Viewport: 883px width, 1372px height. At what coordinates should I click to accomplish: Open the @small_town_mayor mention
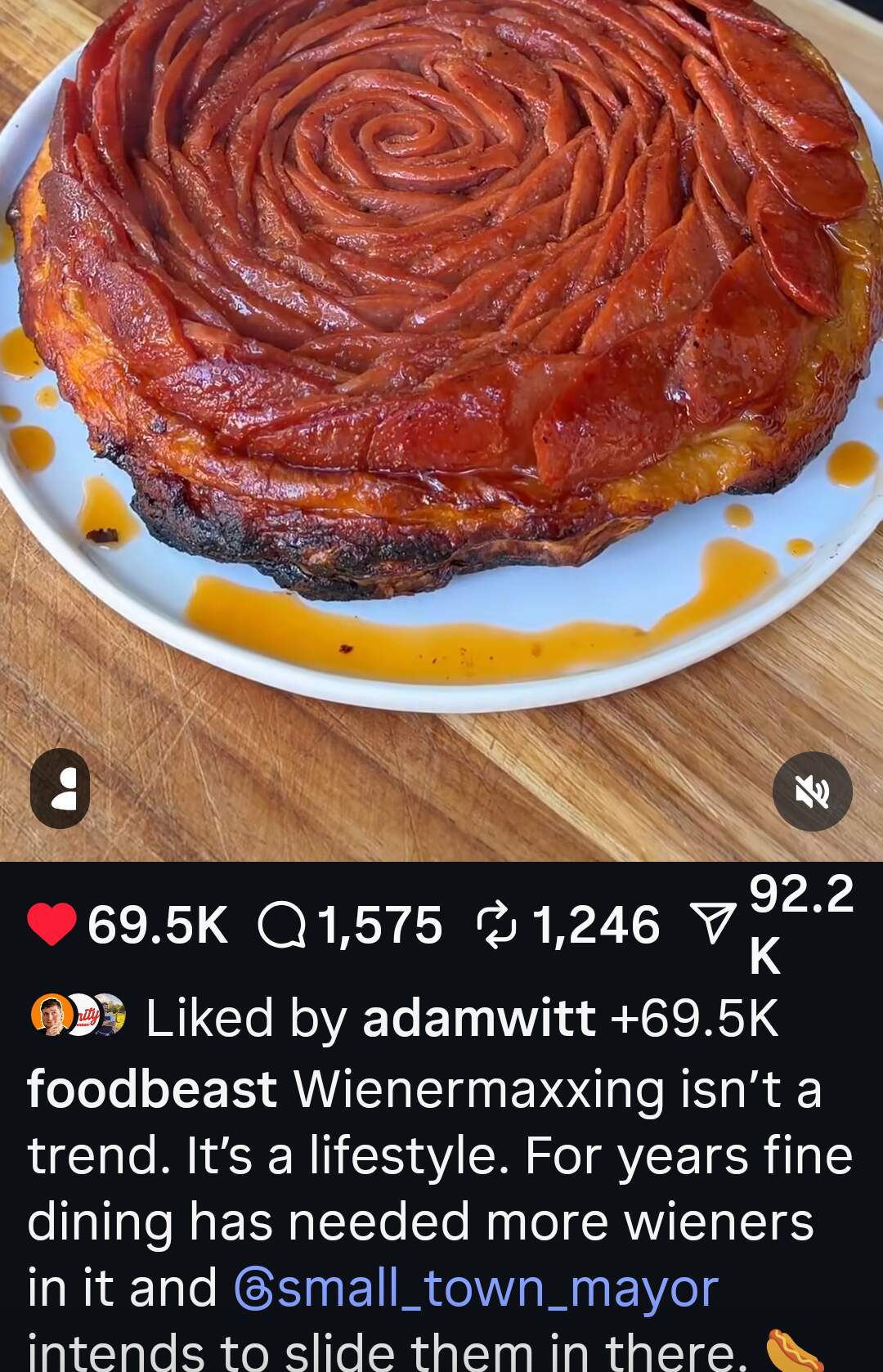476,1288
